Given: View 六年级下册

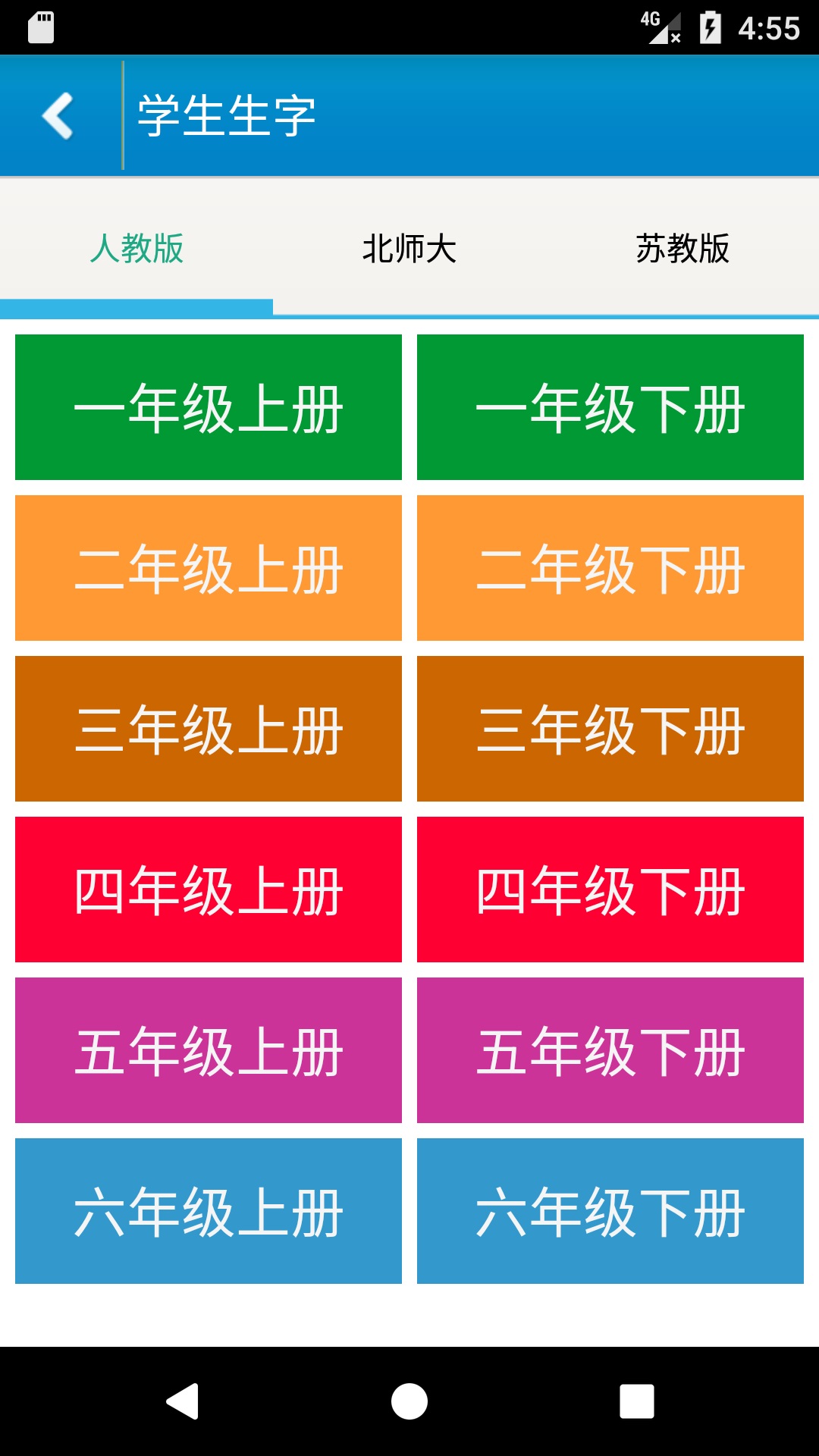Looking at the screenshot, I should click(x=610, y=1211).
